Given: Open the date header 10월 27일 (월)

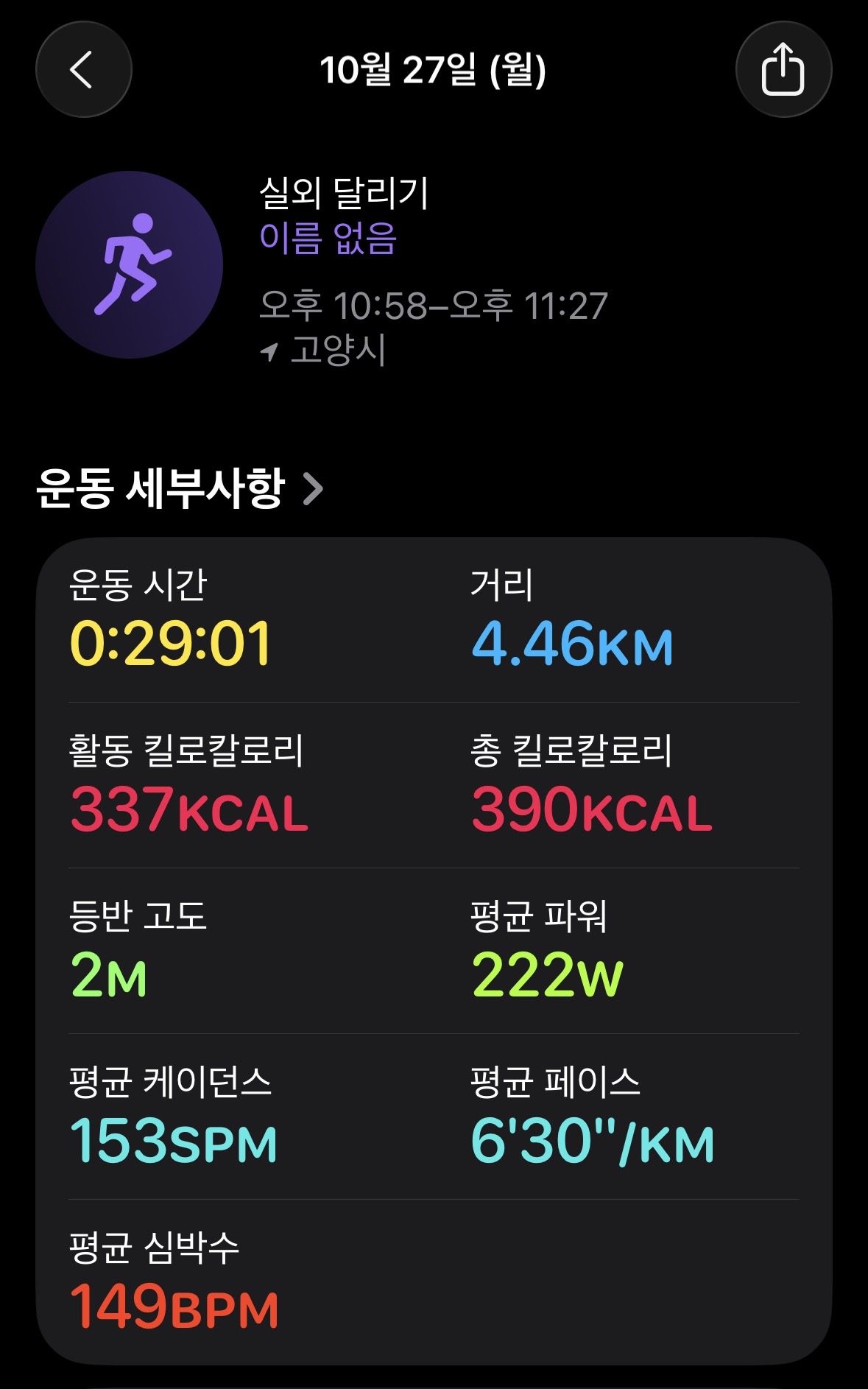Looking at the screenshot, I should click(x=434, y=71).
